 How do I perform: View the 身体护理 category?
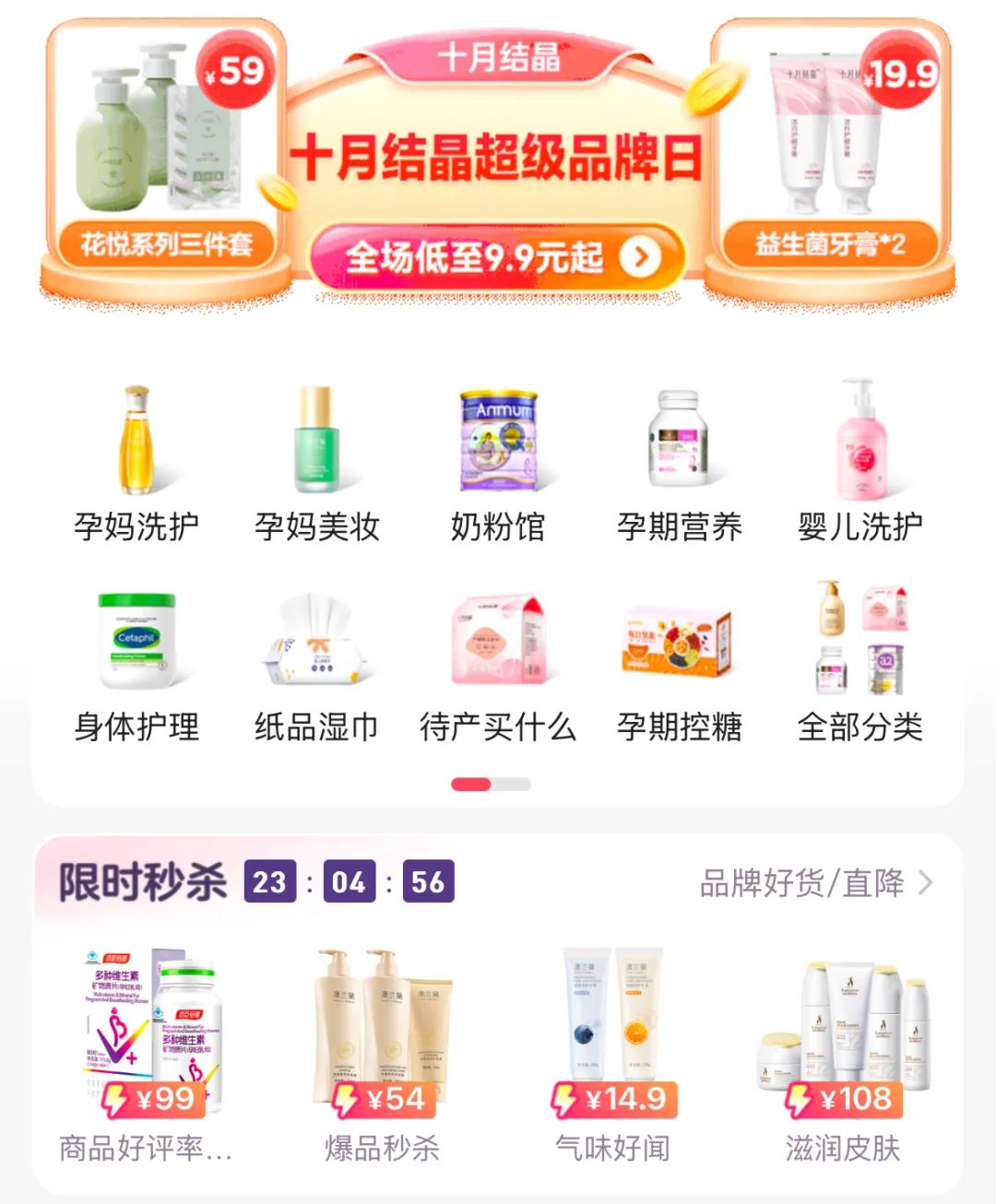click(x=136, y=666)
